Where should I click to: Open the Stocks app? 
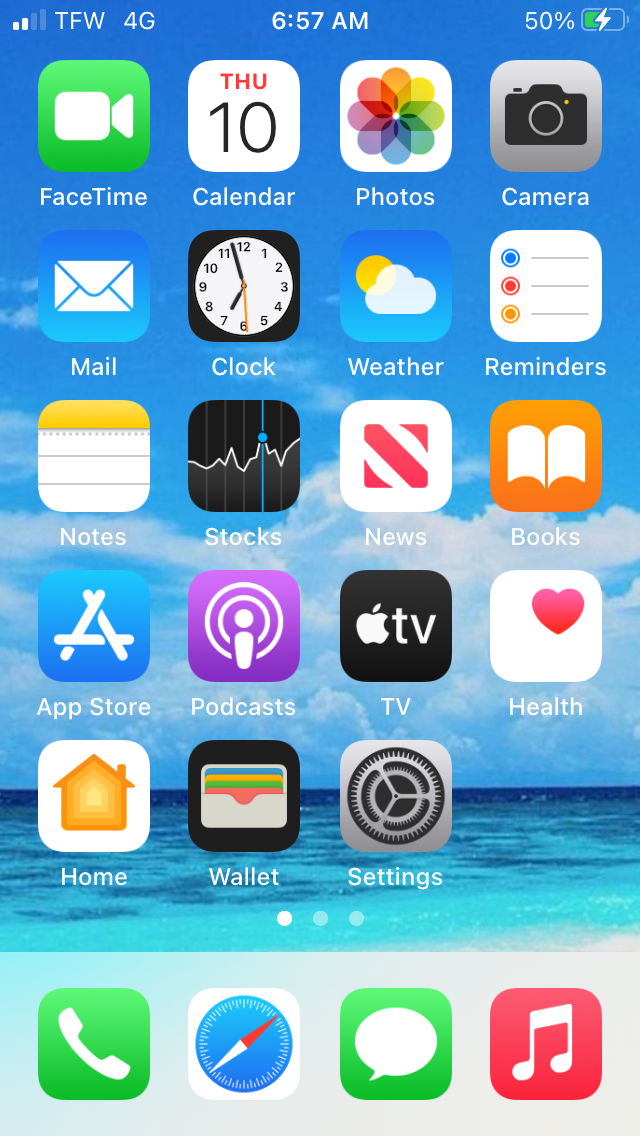click(x=244, y=456)
